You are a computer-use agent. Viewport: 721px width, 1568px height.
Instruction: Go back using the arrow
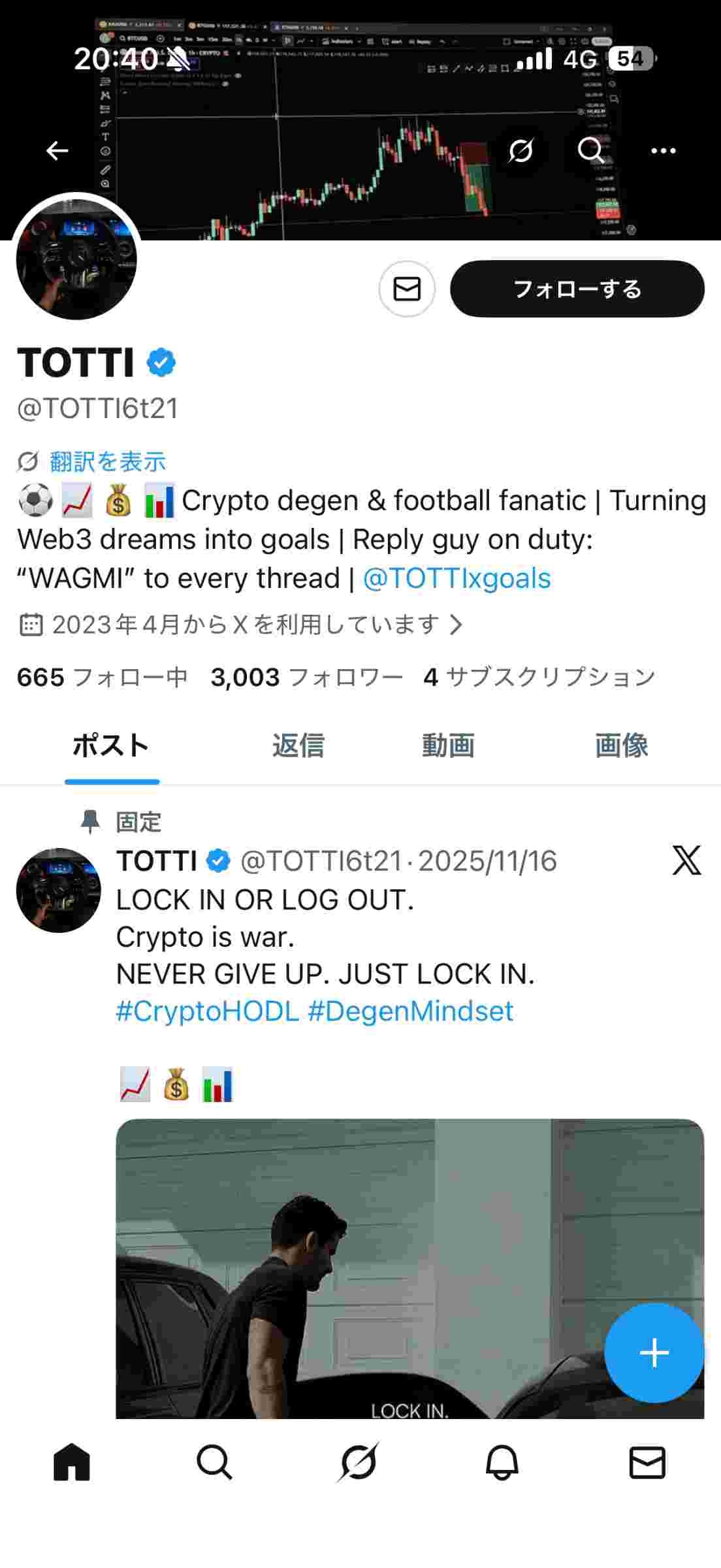point(57,151)
